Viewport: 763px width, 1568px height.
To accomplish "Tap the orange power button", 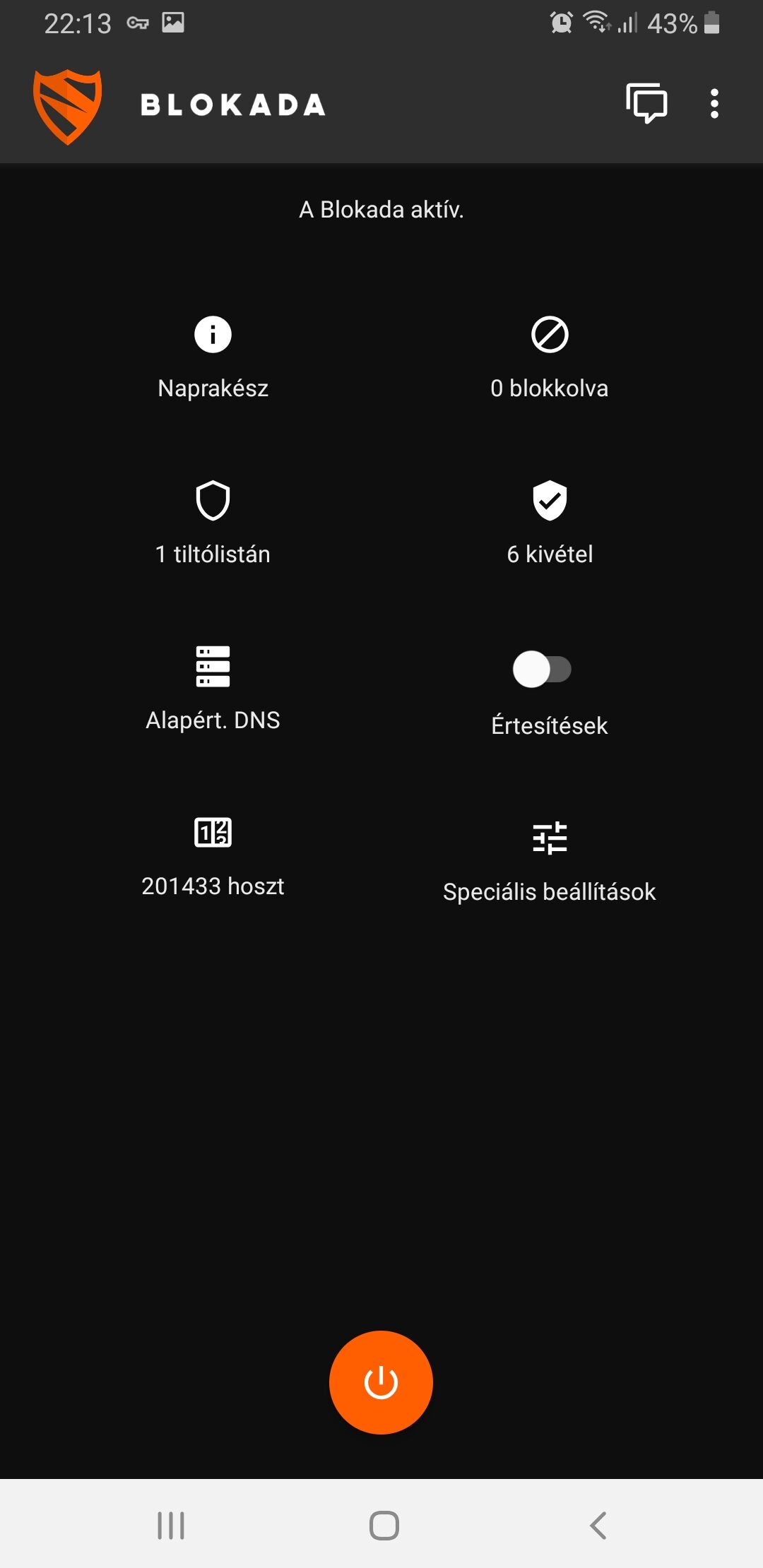I will point(381,1382).
